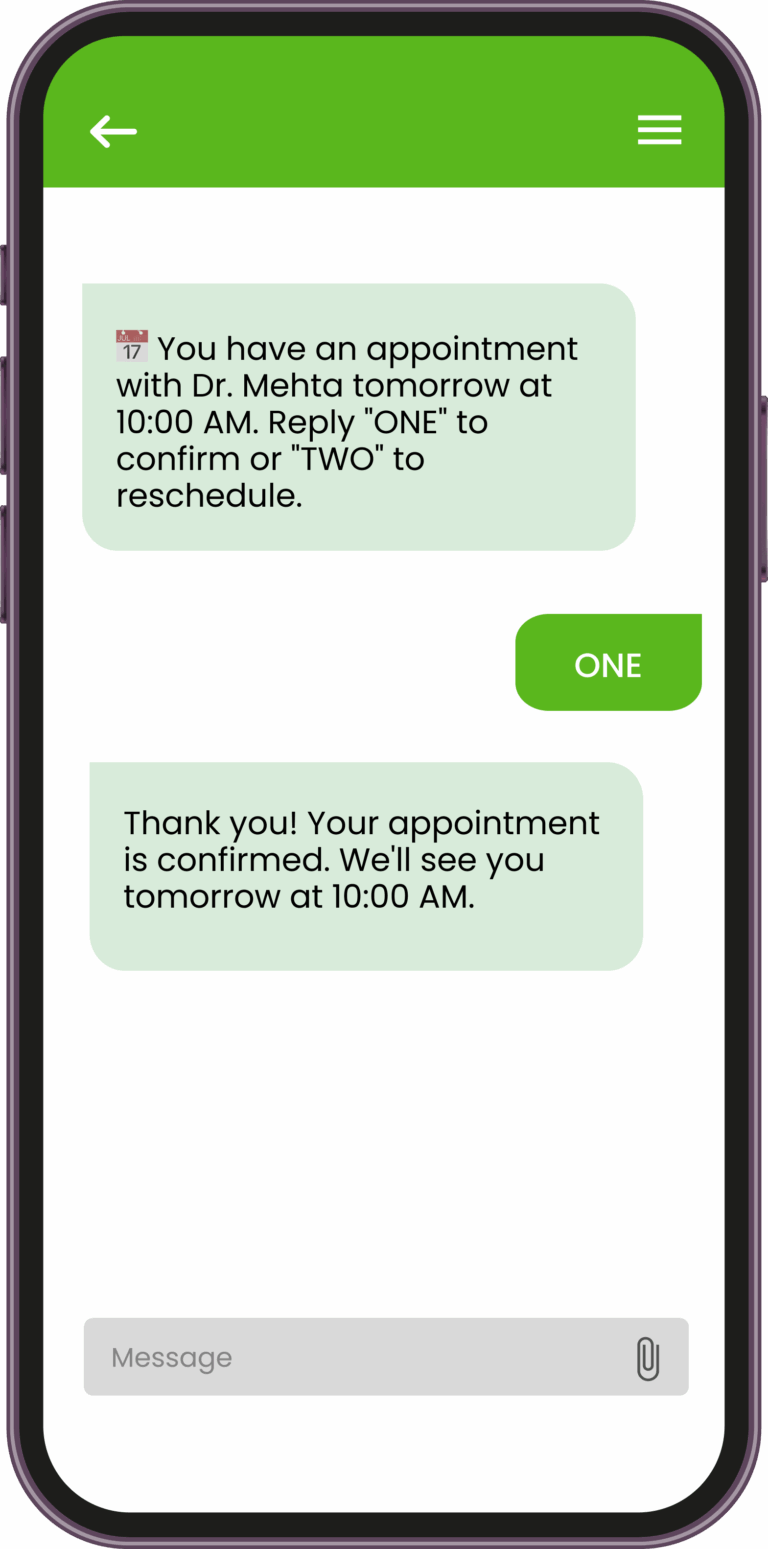The width and height of the screenshot is (768, 1549).
Task: Click the word ONE in the green bubble
Action: click(x=608, y=663)
